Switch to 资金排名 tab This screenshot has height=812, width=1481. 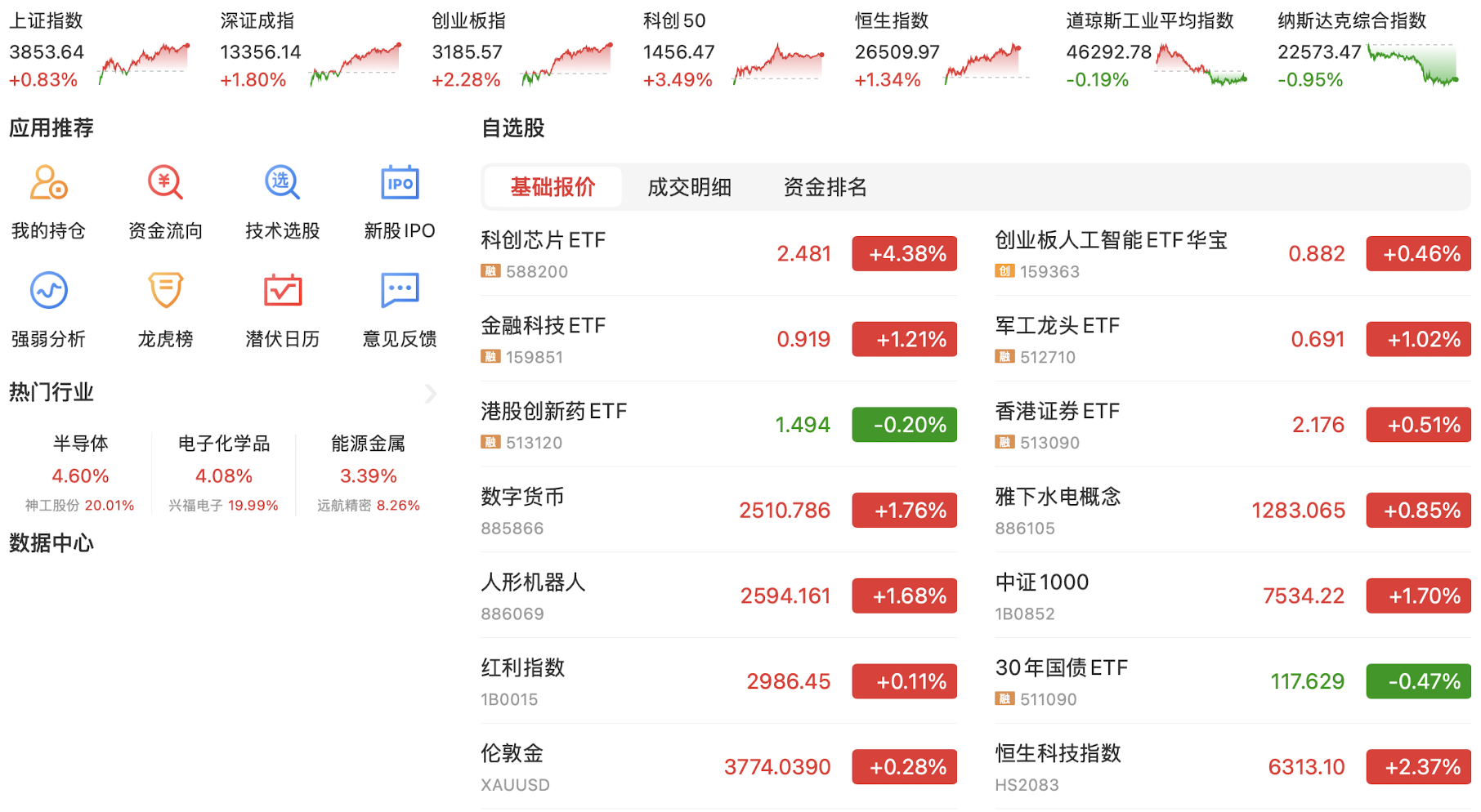[x=825, y=187]
